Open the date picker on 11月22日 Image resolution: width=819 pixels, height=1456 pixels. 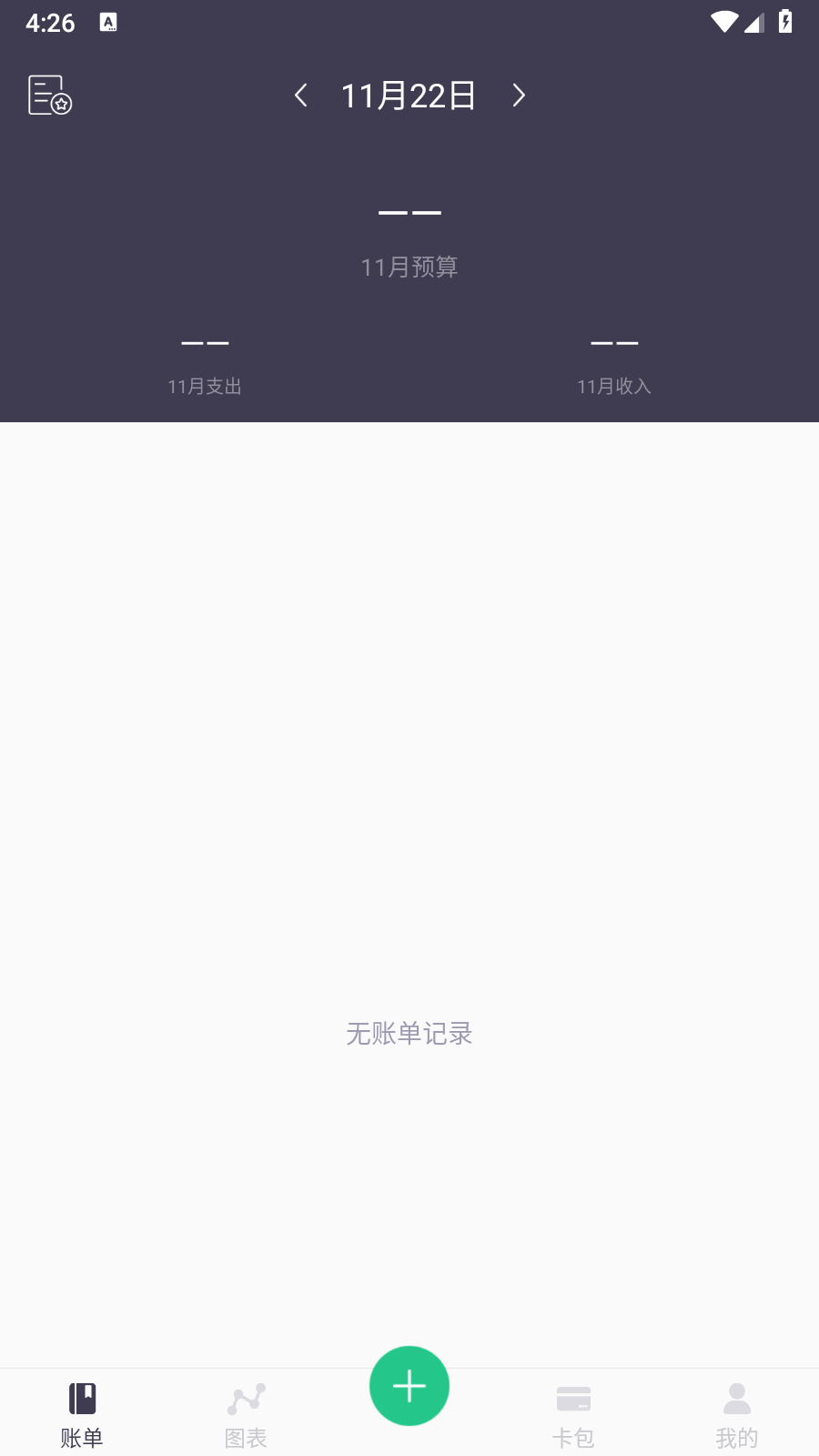tap(409, 96)
